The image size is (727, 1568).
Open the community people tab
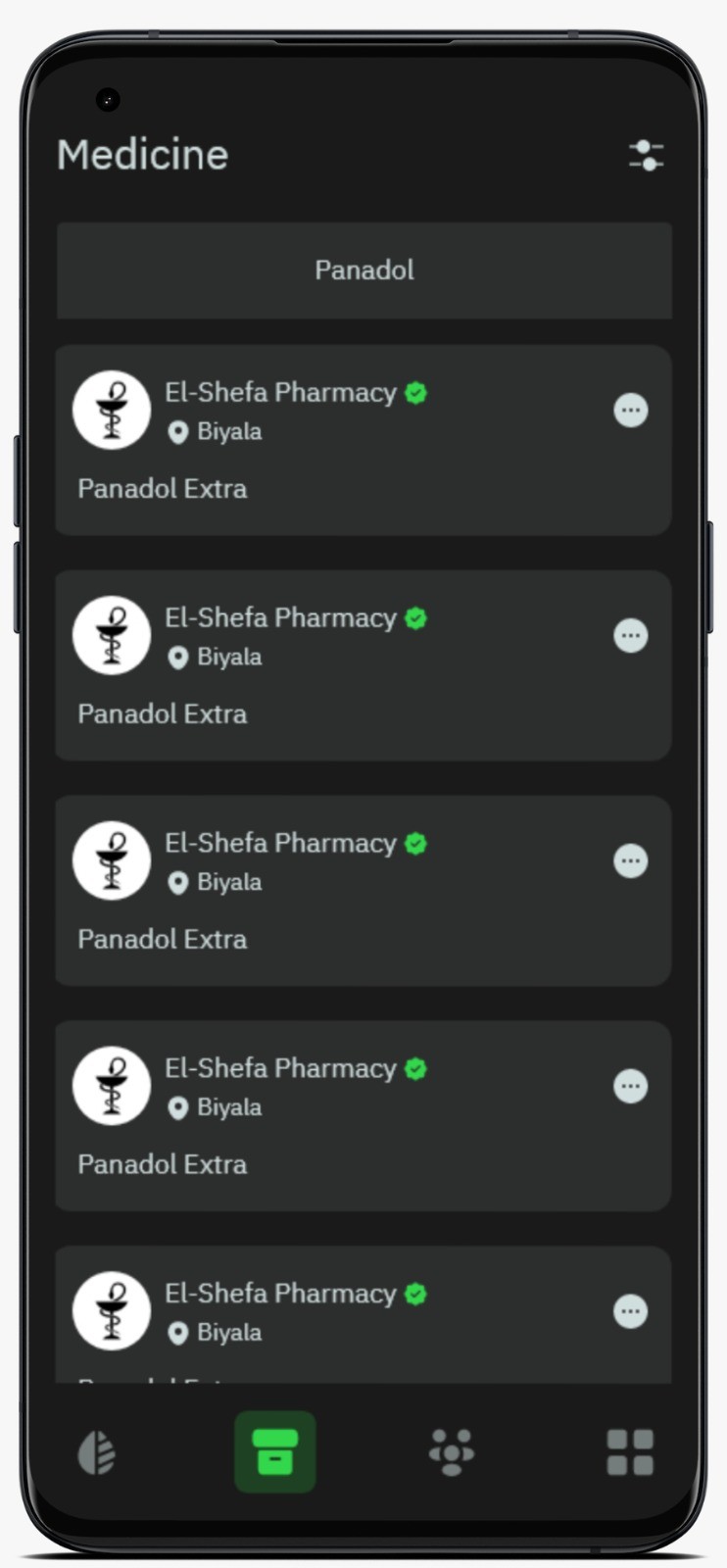click(x=452, y=1451)
